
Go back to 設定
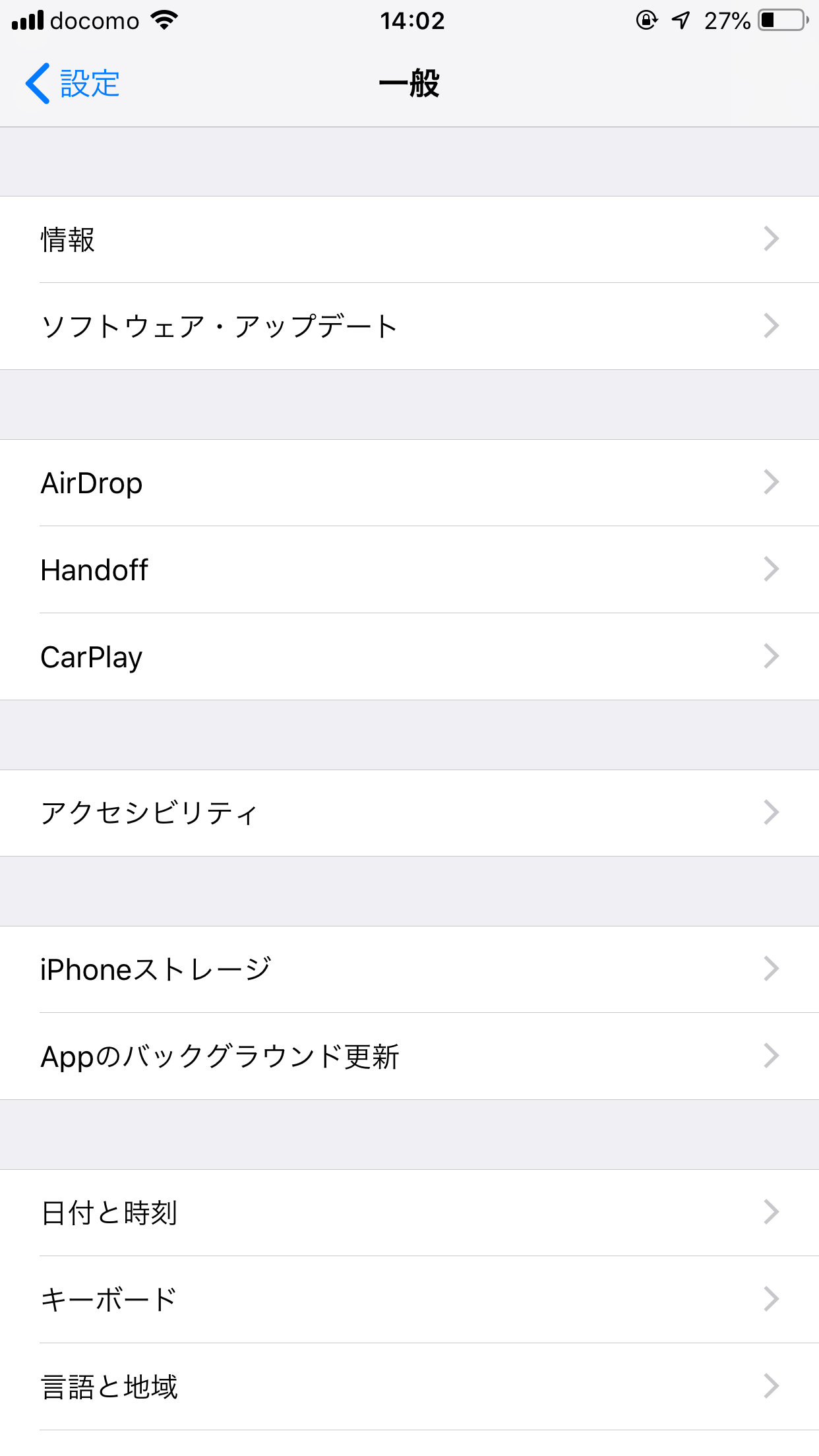tap(73, 84)
